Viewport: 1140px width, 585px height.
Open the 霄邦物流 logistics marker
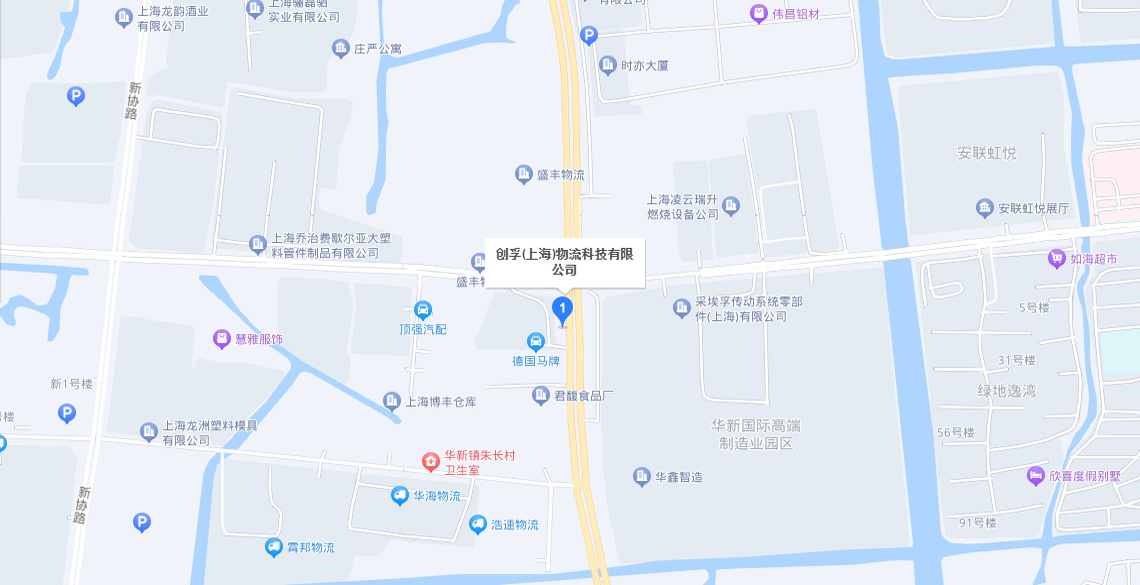click(x=273, y=547)
